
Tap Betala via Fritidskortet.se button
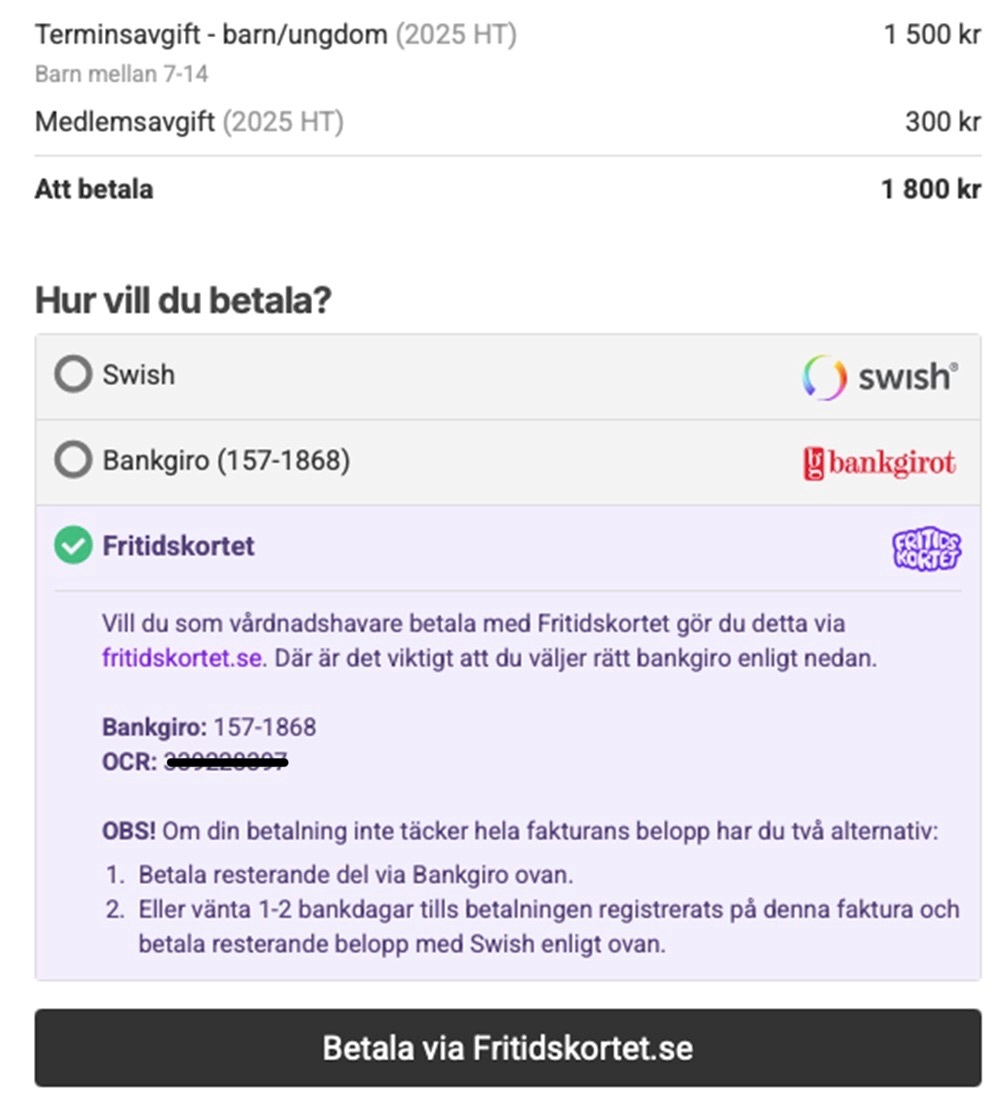pyautogui.click(x=508, y=1048)
